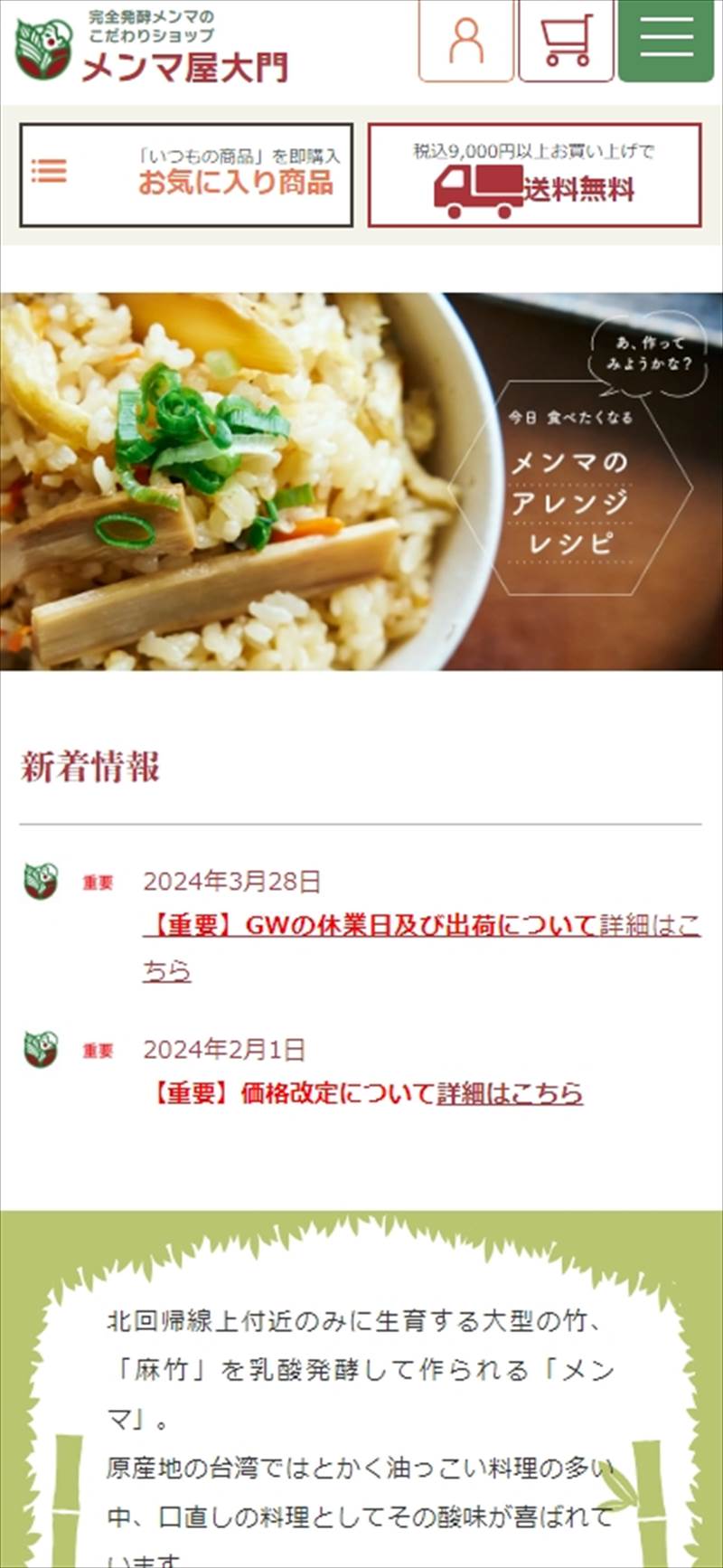Screen dimensions: 723x1568
Task: Open the shopping cart
Action: [x=566, y=41]
